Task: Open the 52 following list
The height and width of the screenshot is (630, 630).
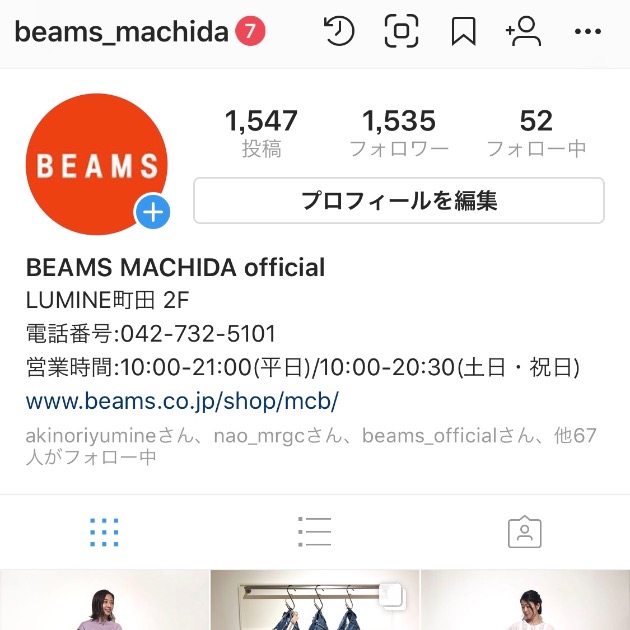Action: pos(536,134)
